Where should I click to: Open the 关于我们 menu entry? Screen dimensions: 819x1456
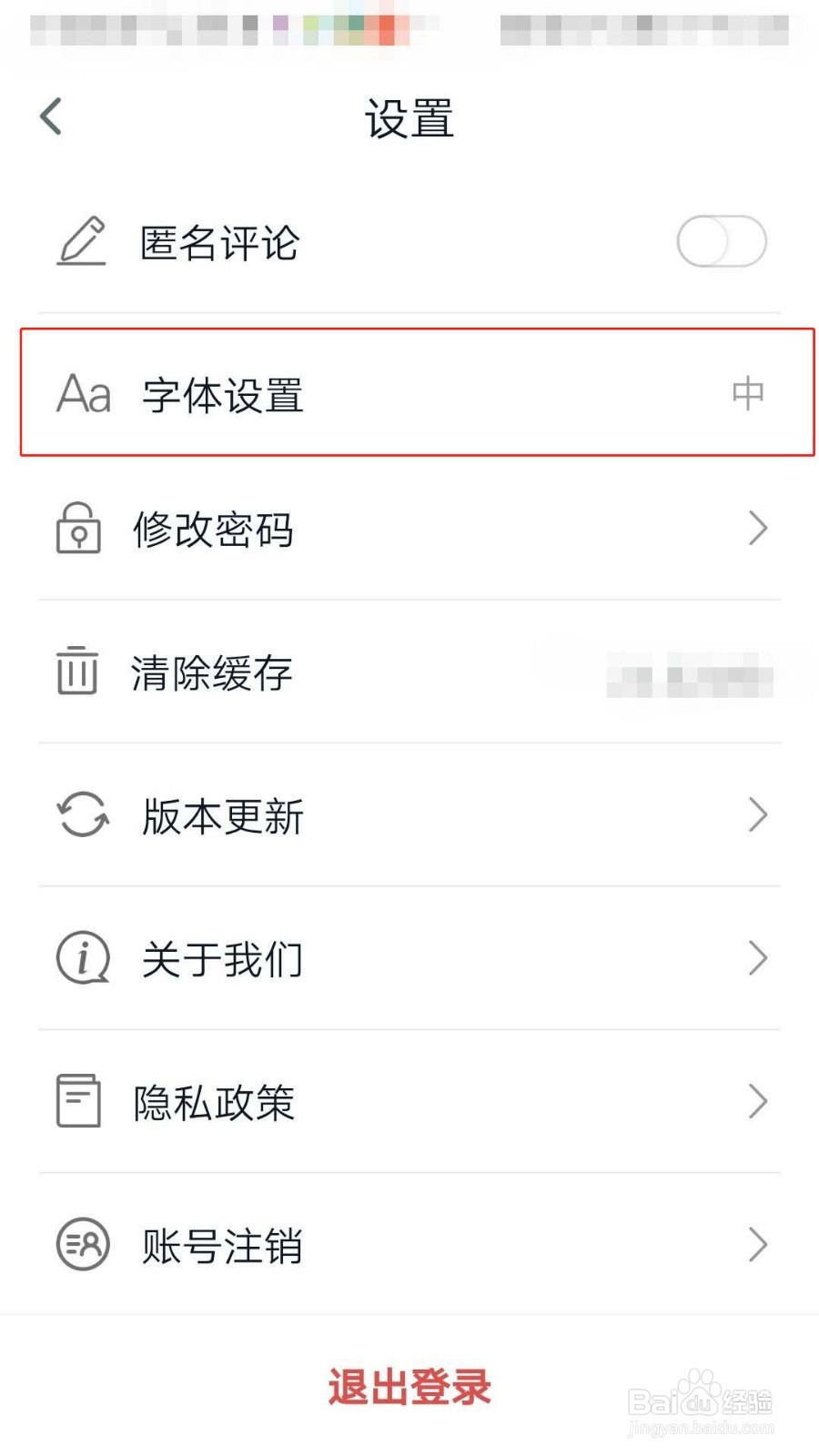coord(409,957)
